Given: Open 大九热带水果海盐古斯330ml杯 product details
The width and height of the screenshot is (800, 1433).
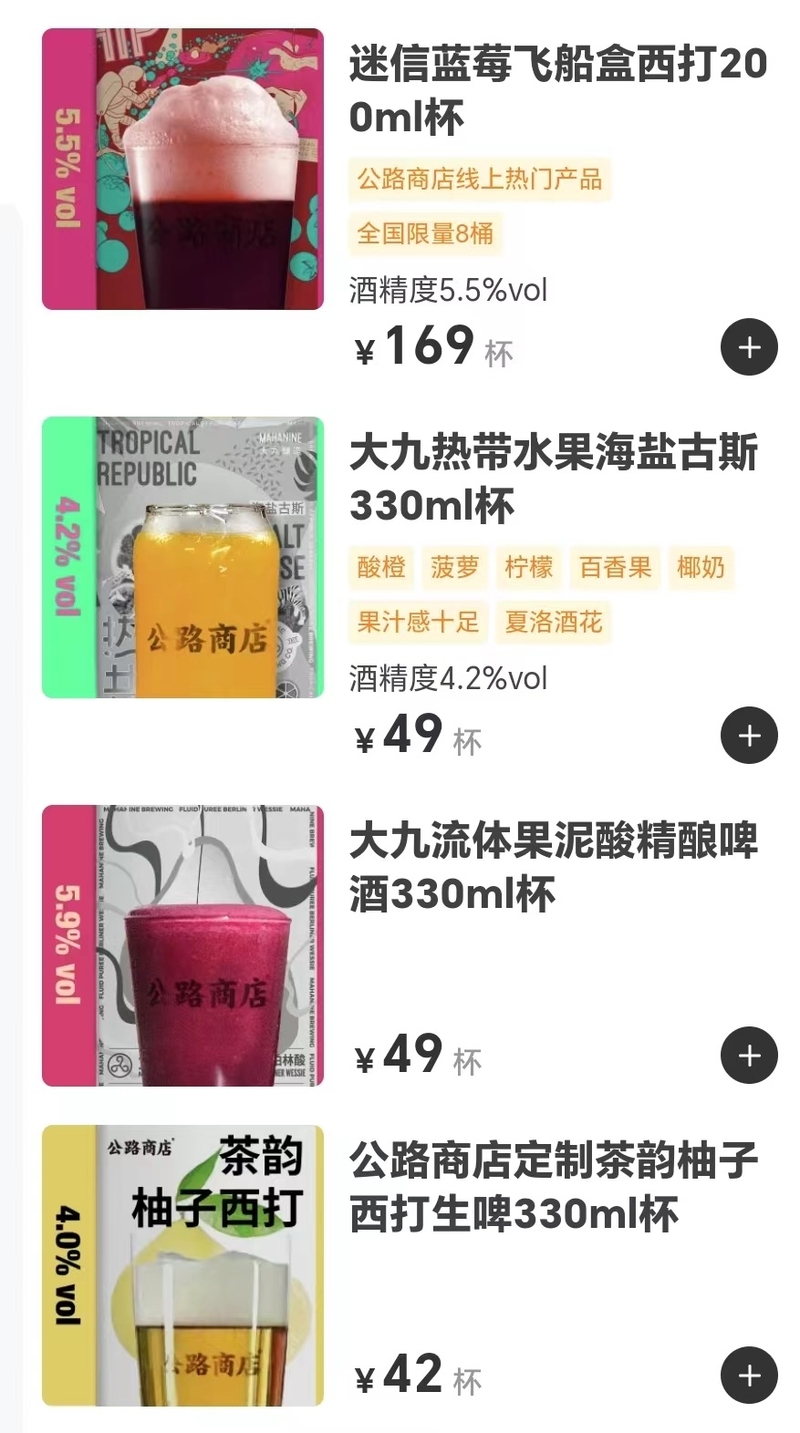Looking at the screenshot, I should [x=555, y=475].
